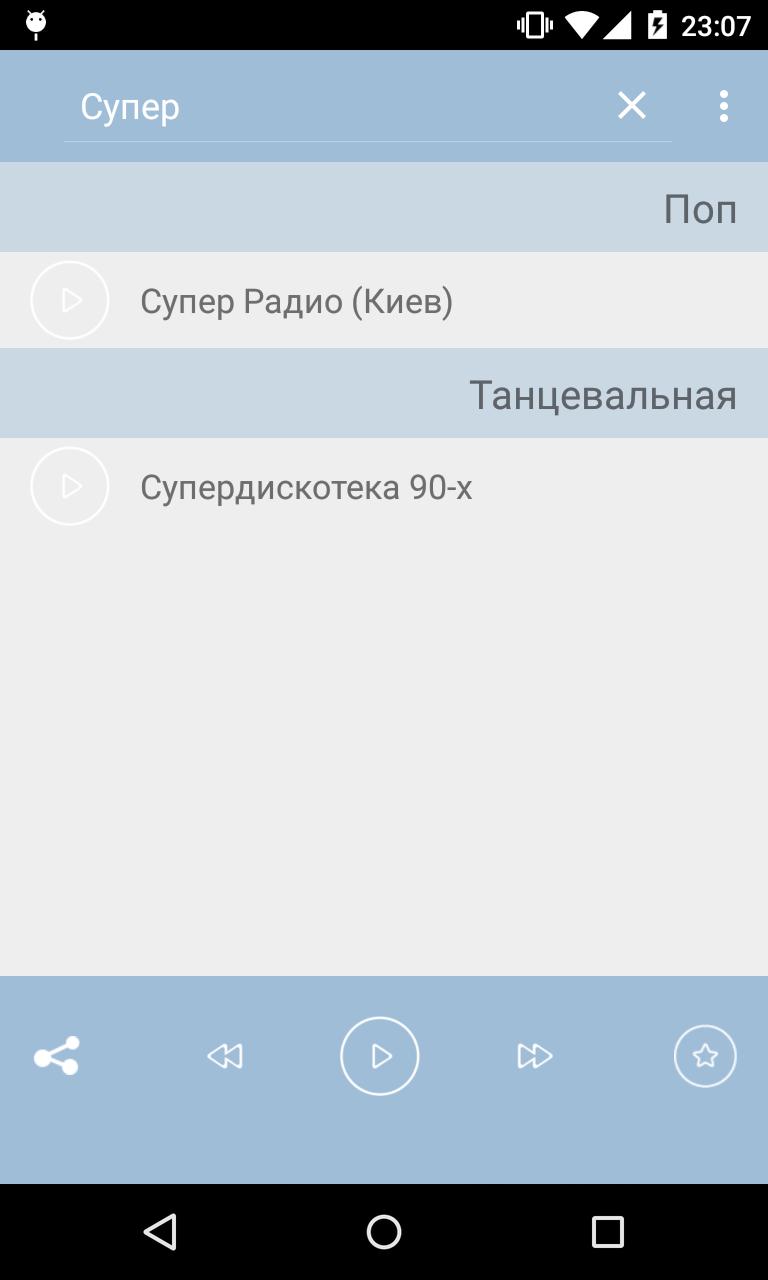Tap the fast forward playback icon
Screen dimensions: 768x1280
coord(535,1056)
